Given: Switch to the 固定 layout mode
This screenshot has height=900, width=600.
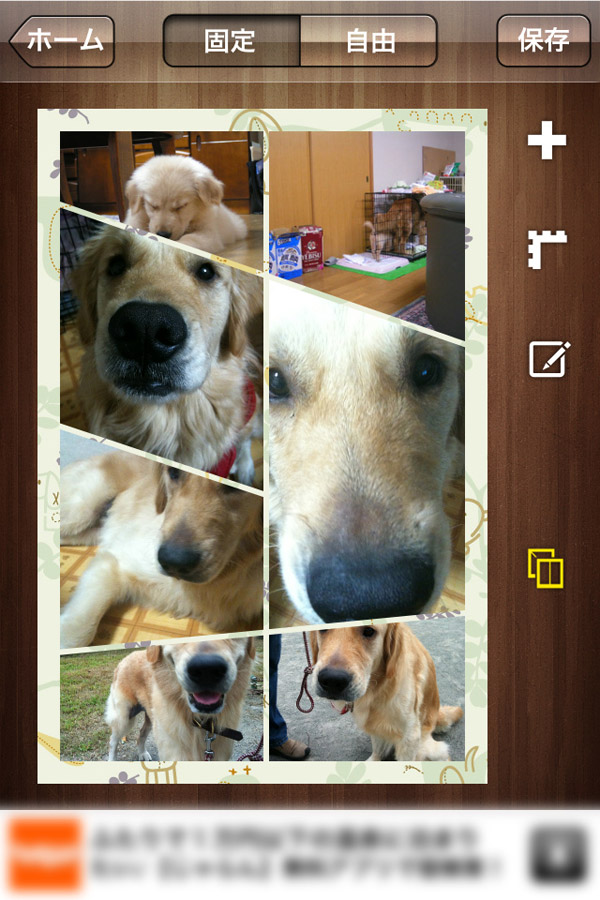Looking at the screenshot, I should [x=231, y=41].
